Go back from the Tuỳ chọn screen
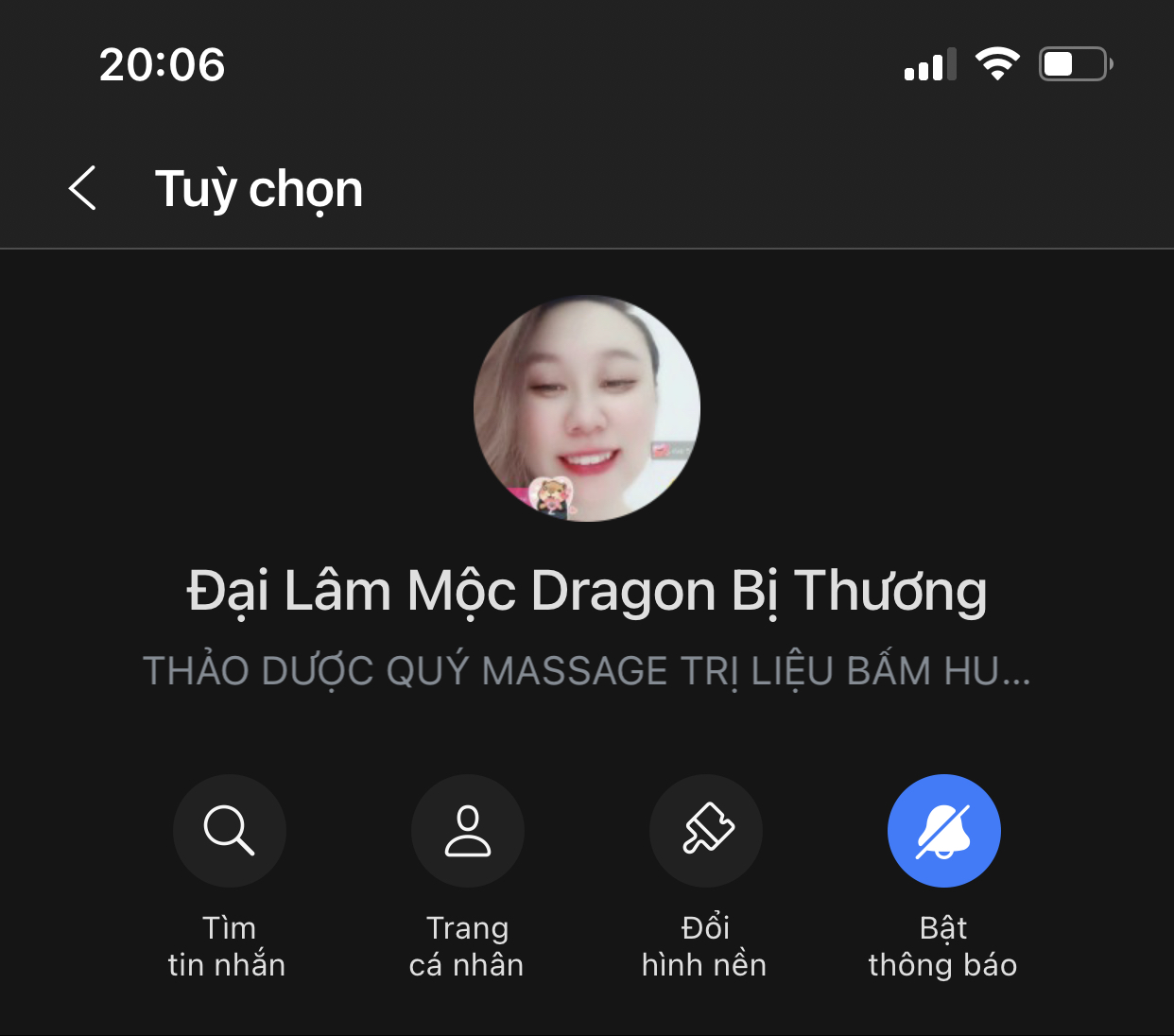Viewport: 1174px width, 1036px height. [83, 188]
